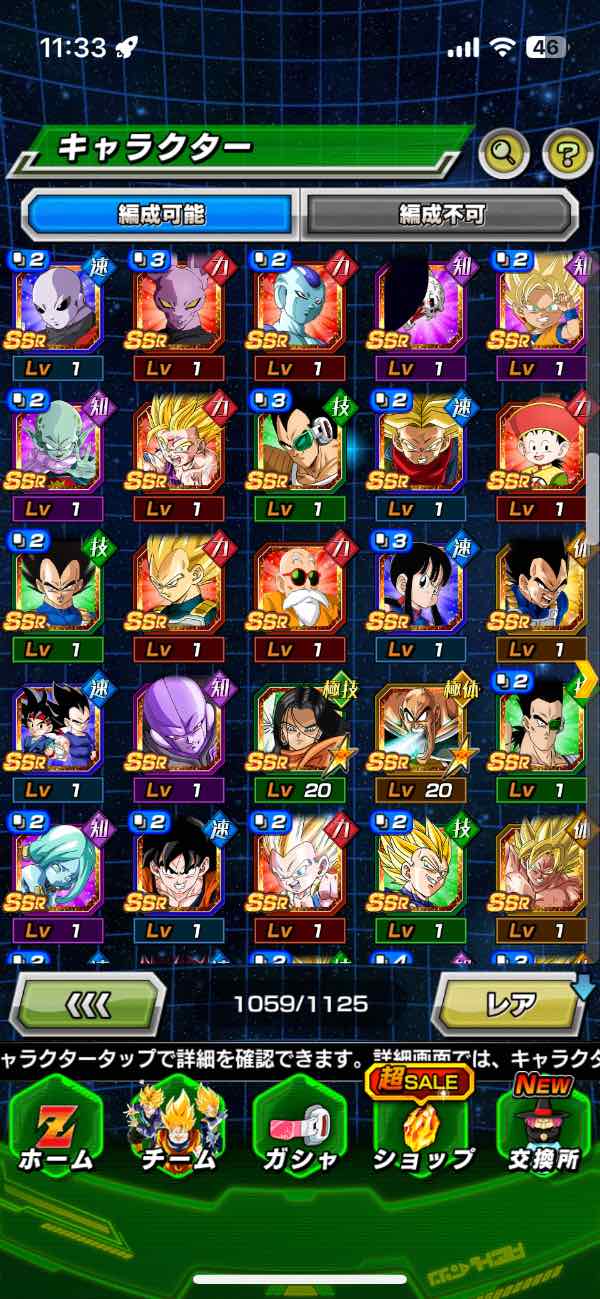Tap the back arrows button

89,1003
